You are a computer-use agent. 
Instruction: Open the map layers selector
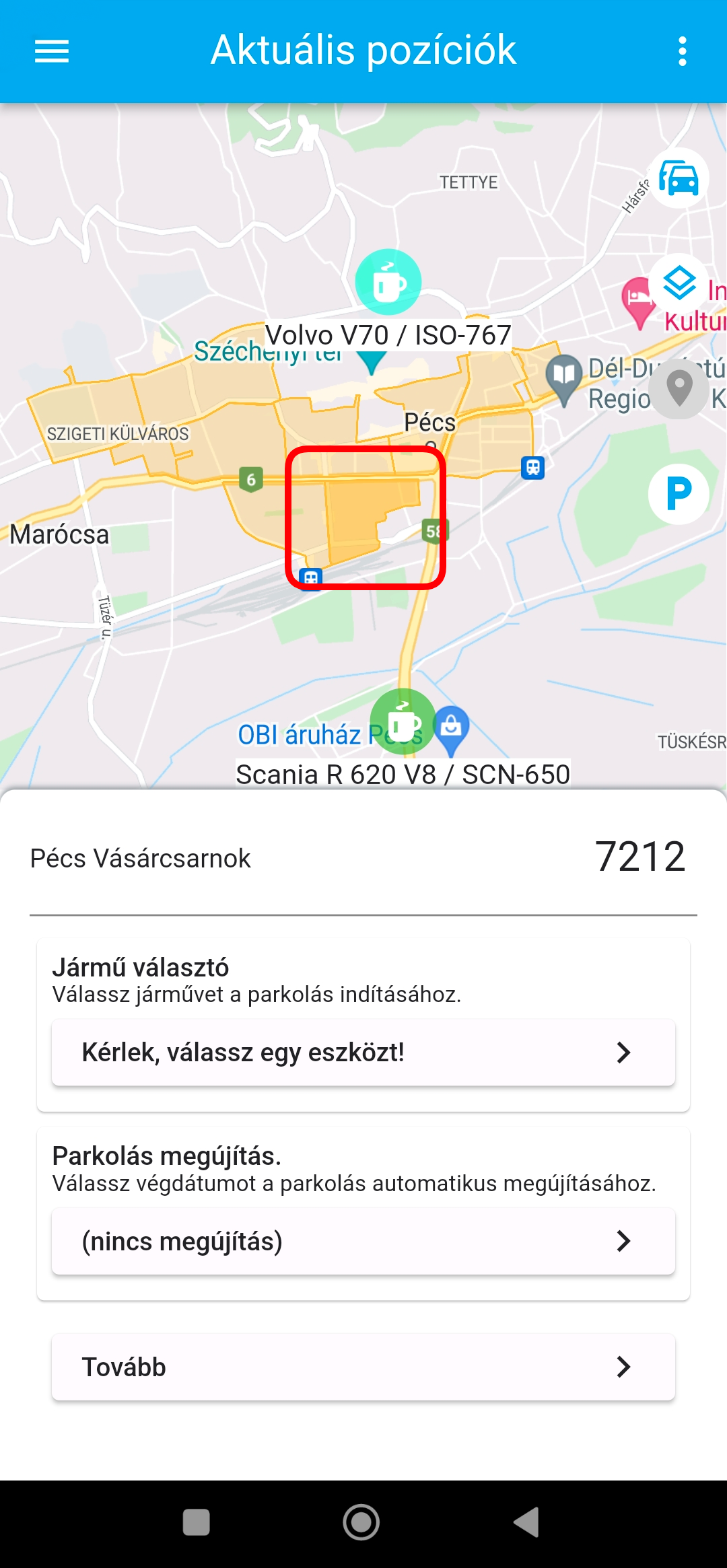(x=679, y=283)
